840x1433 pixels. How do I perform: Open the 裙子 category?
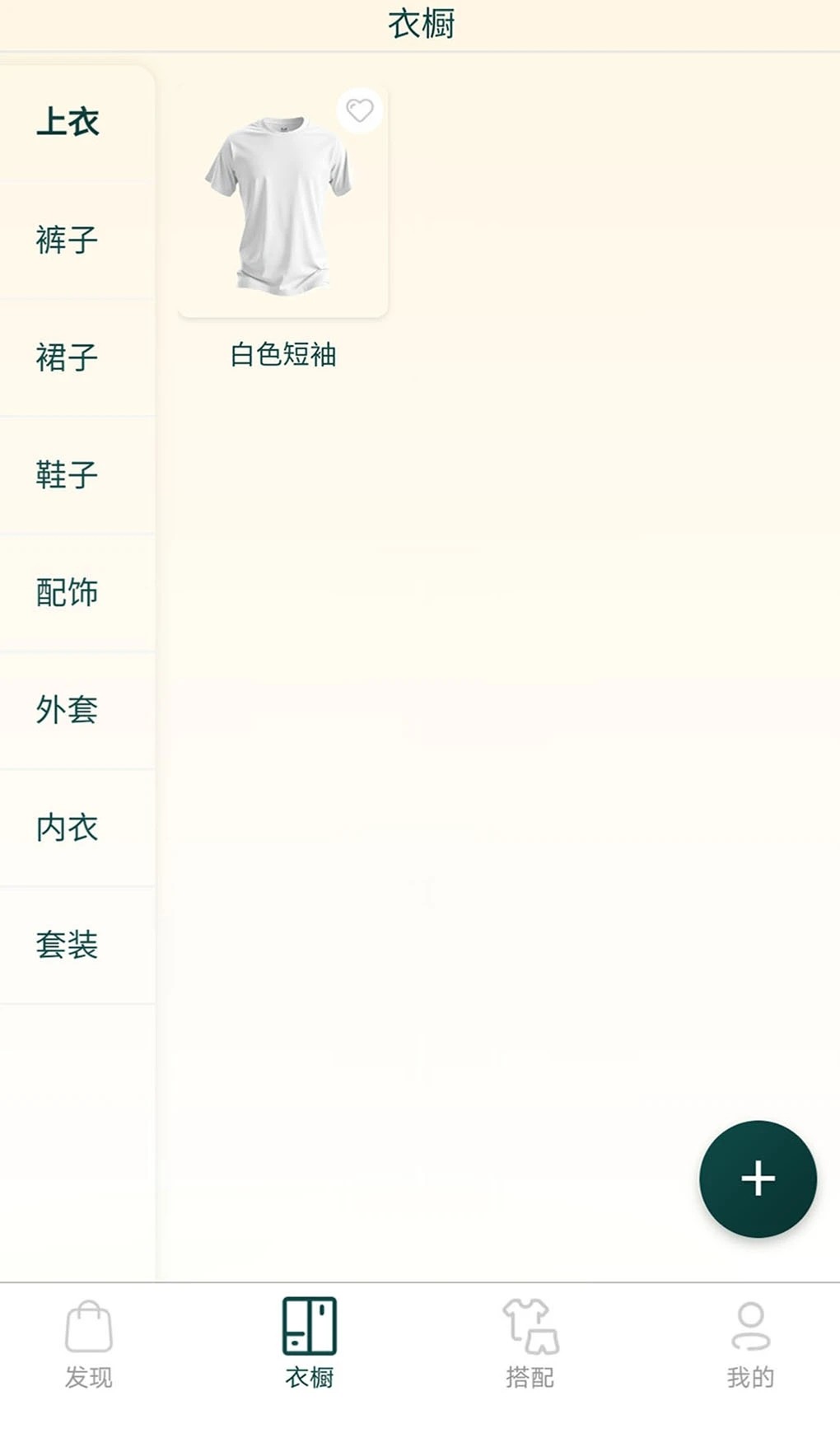tap(68, 357)
